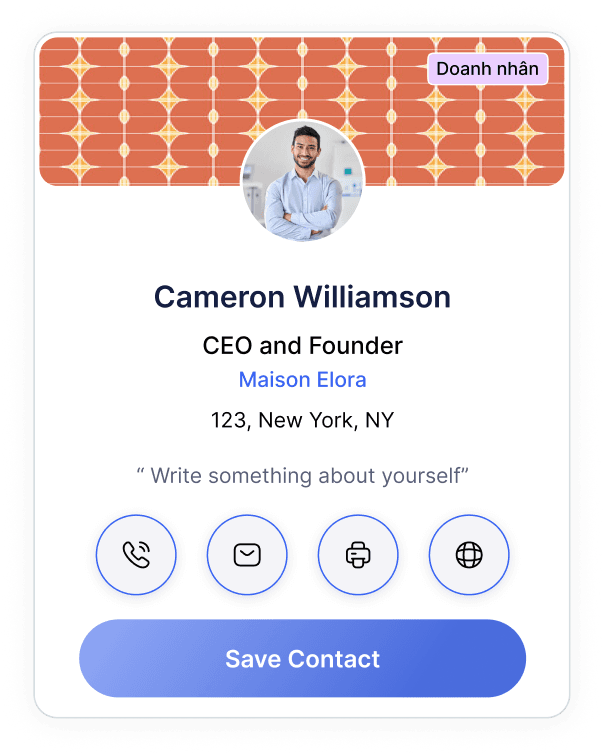Open the email envelope icon

(247, 554)
